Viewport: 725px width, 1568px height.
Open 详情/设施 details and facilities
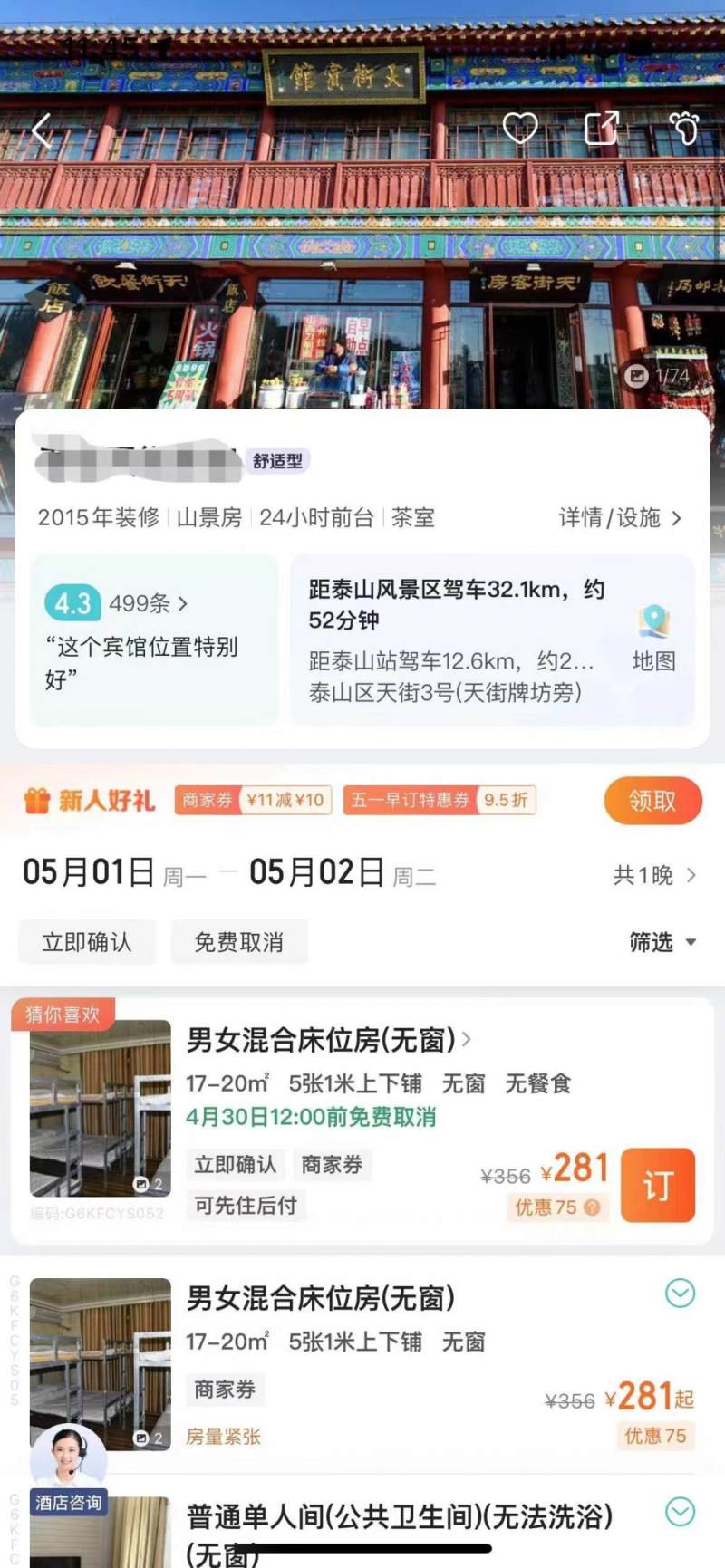620,517
